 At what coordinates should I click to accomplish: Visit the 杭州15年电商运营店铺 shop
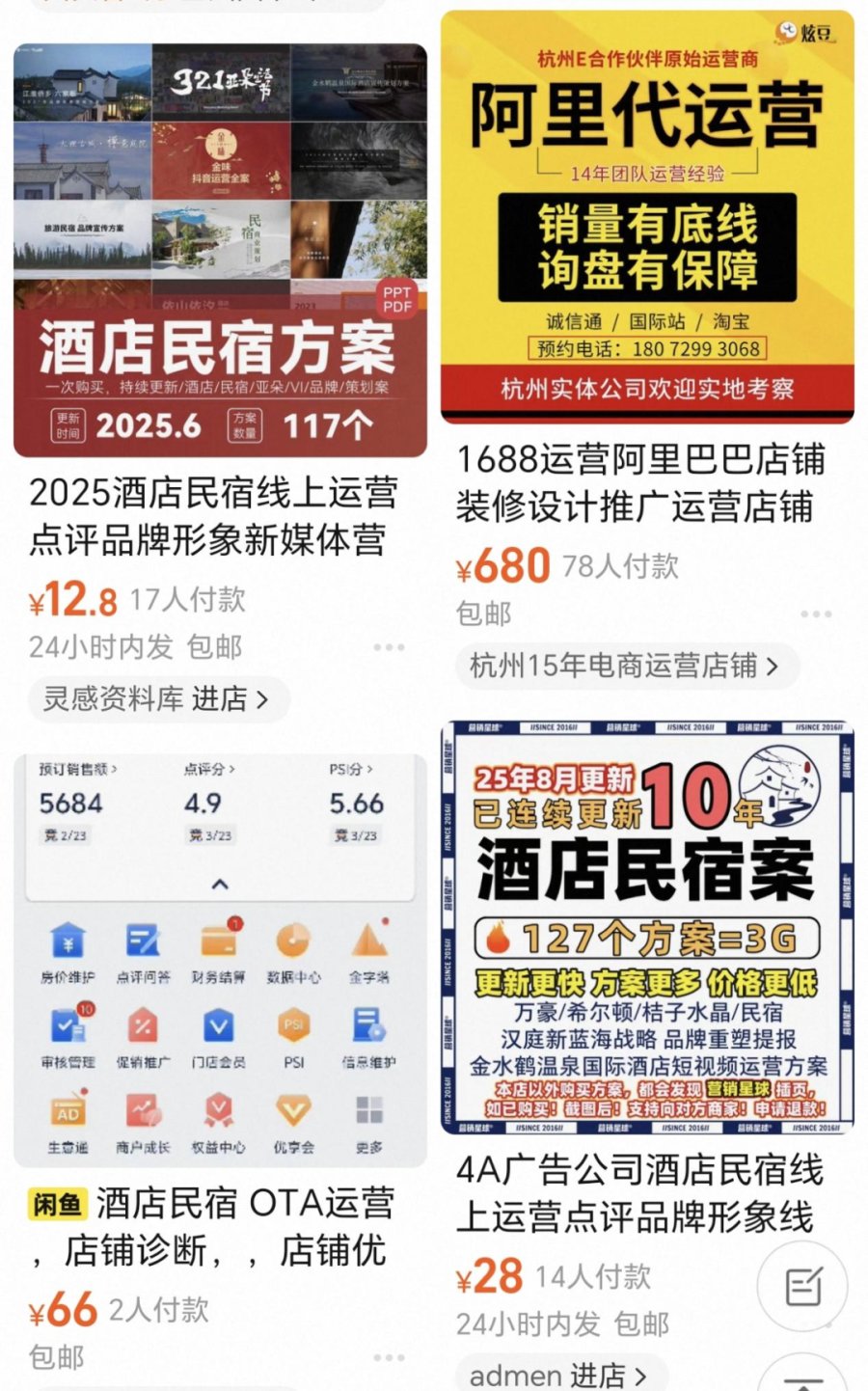tap(624, 666)
